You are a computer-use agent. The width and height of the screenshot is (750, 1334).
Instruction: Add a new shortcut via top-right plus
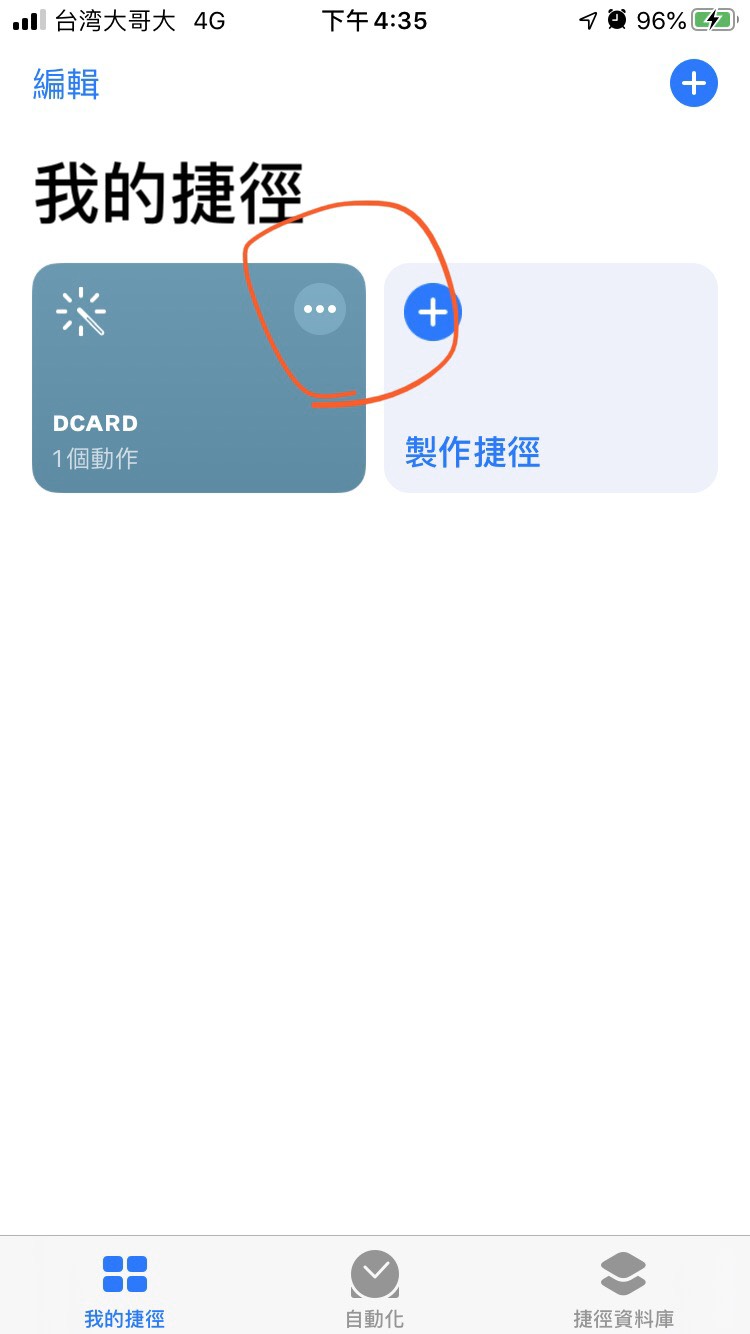pyautogui.click(x=694, y=84)
